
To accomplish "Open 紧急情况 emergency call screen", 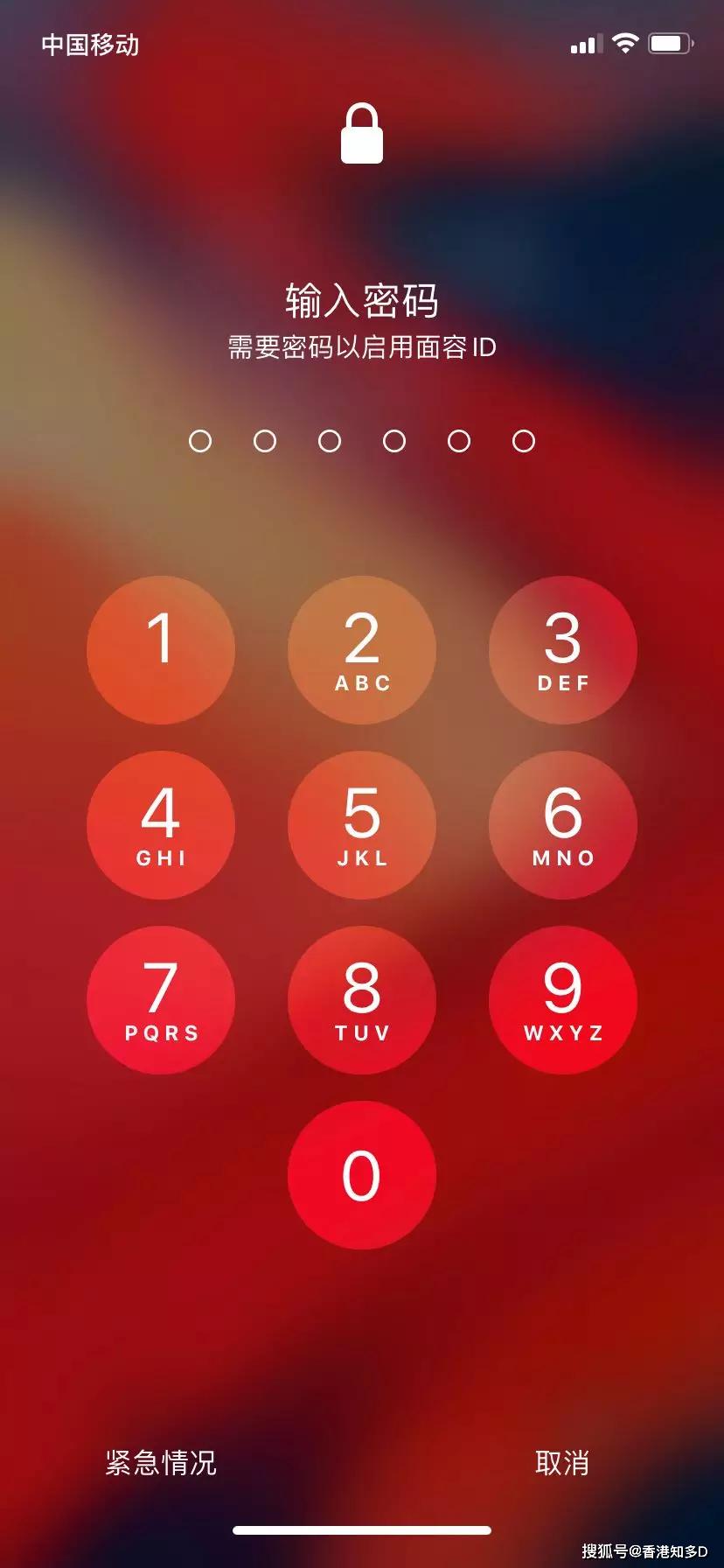I will point(161,1462).
